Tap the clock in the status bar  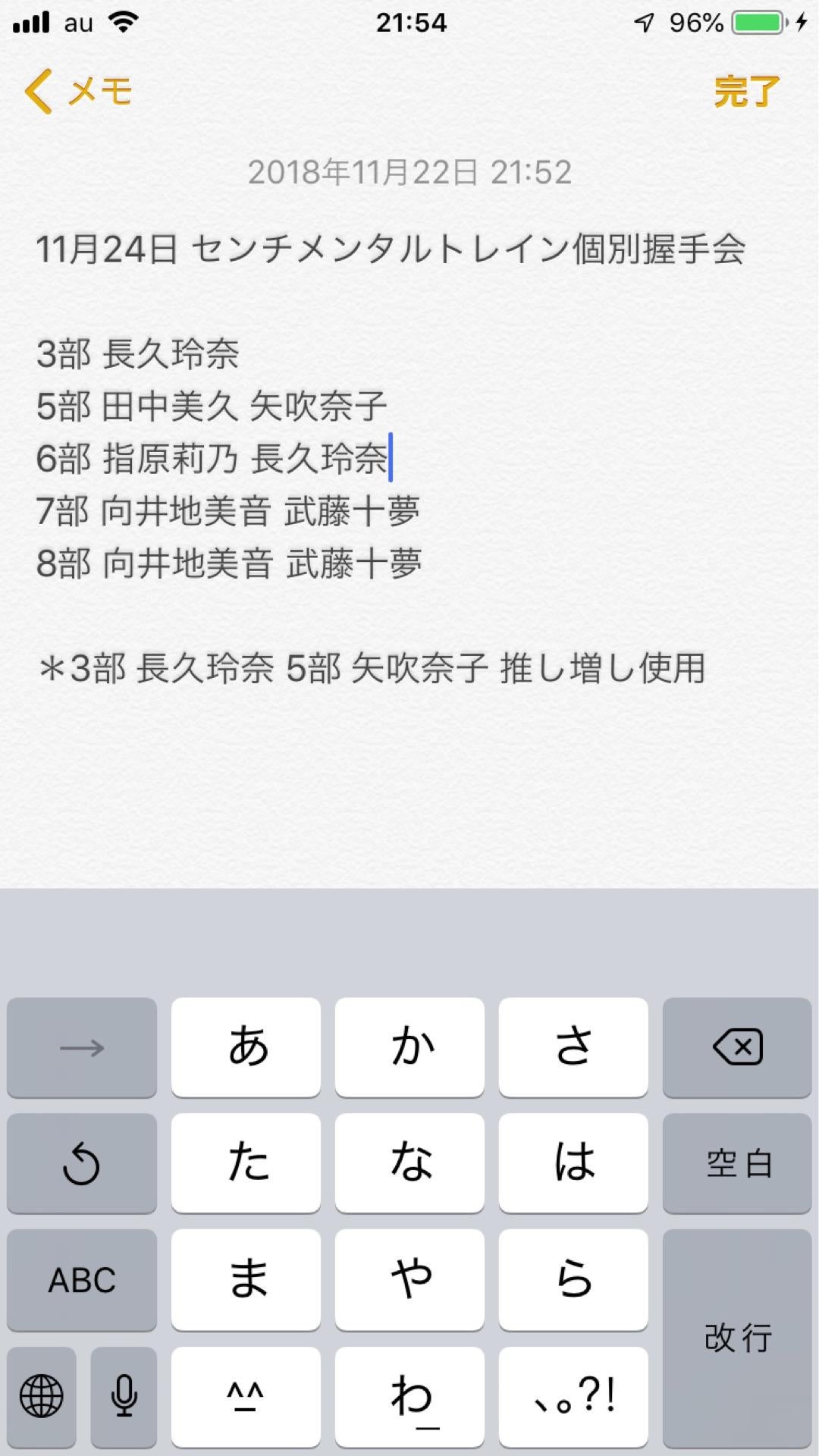(409, 23)
